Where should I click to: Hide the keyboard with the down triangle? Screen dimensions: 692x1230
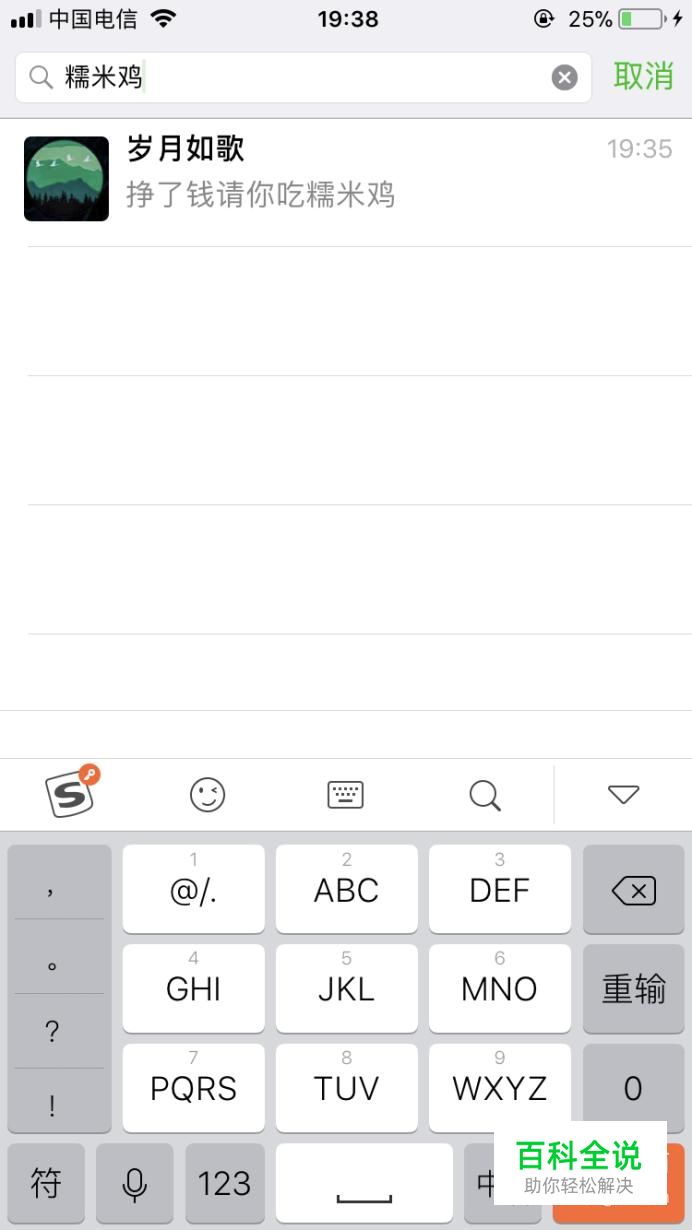click(623, 794)
